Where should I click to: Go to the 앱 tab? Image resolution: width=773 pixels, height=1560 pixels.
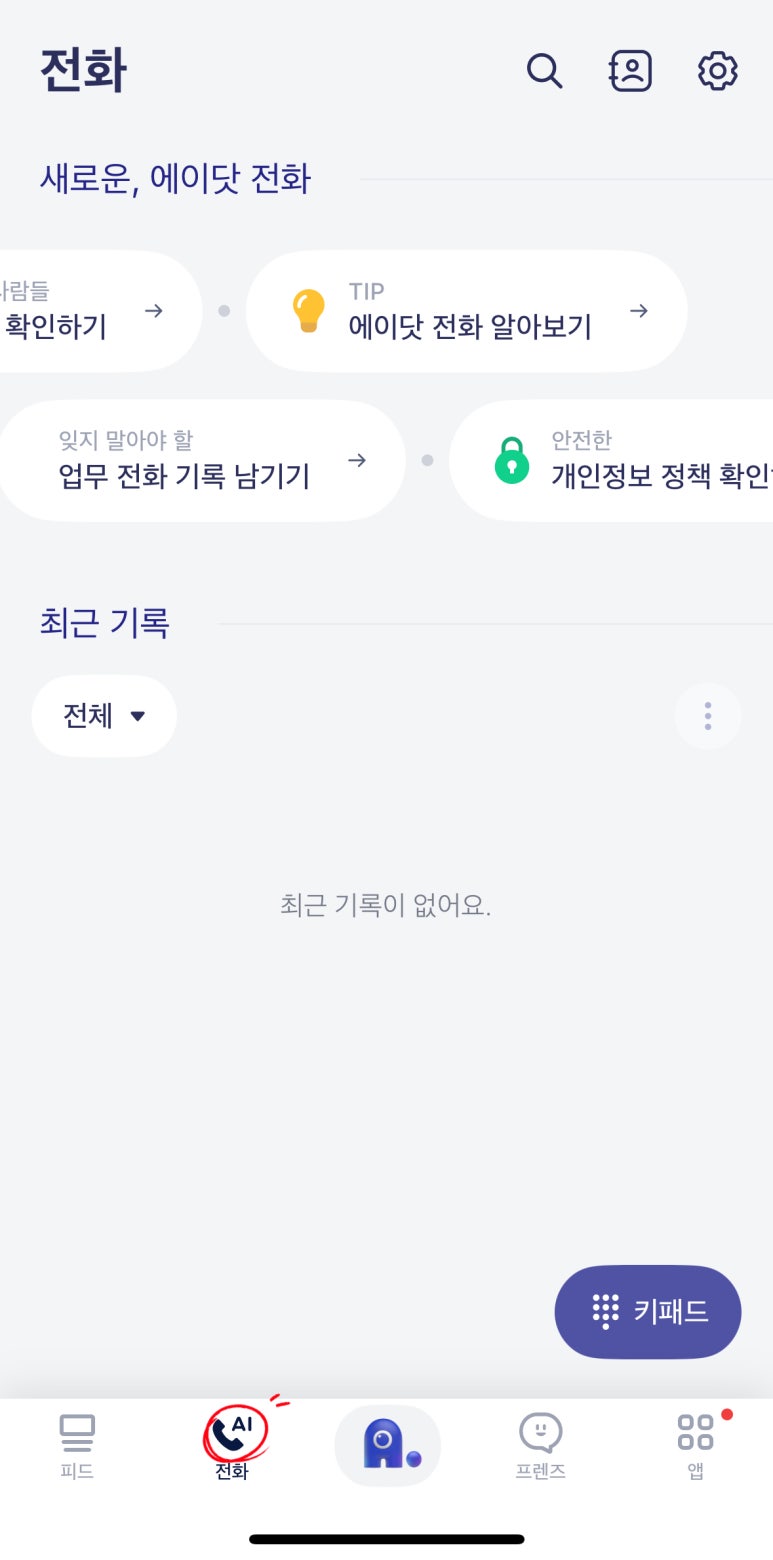pyautogui.click(x=696, y=1446)
